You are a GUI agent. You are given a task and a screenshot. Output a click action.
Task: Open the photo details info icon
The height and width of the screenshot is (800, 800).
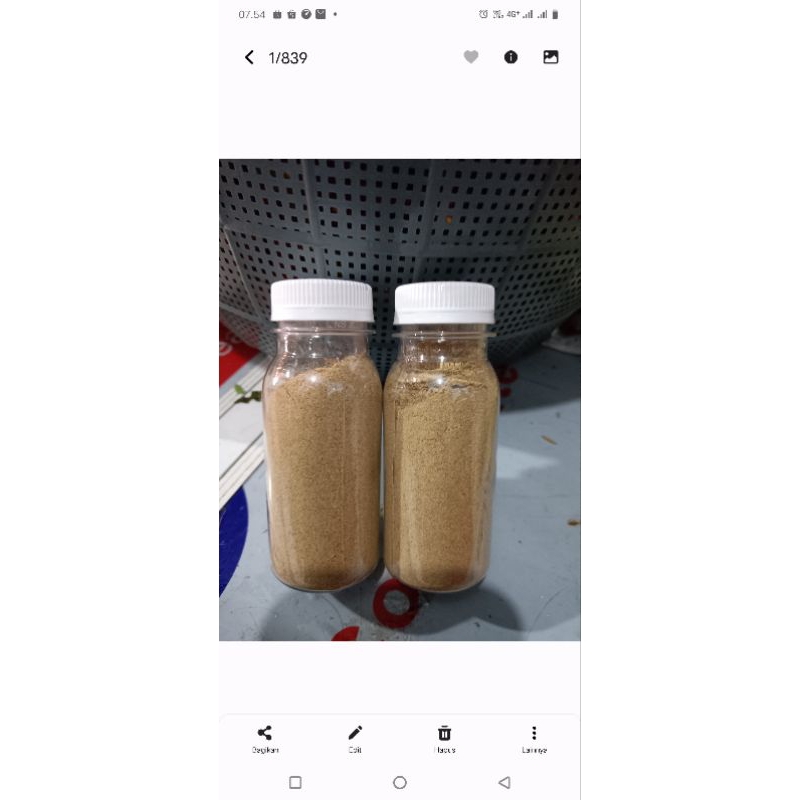click(x=511, y=57)
